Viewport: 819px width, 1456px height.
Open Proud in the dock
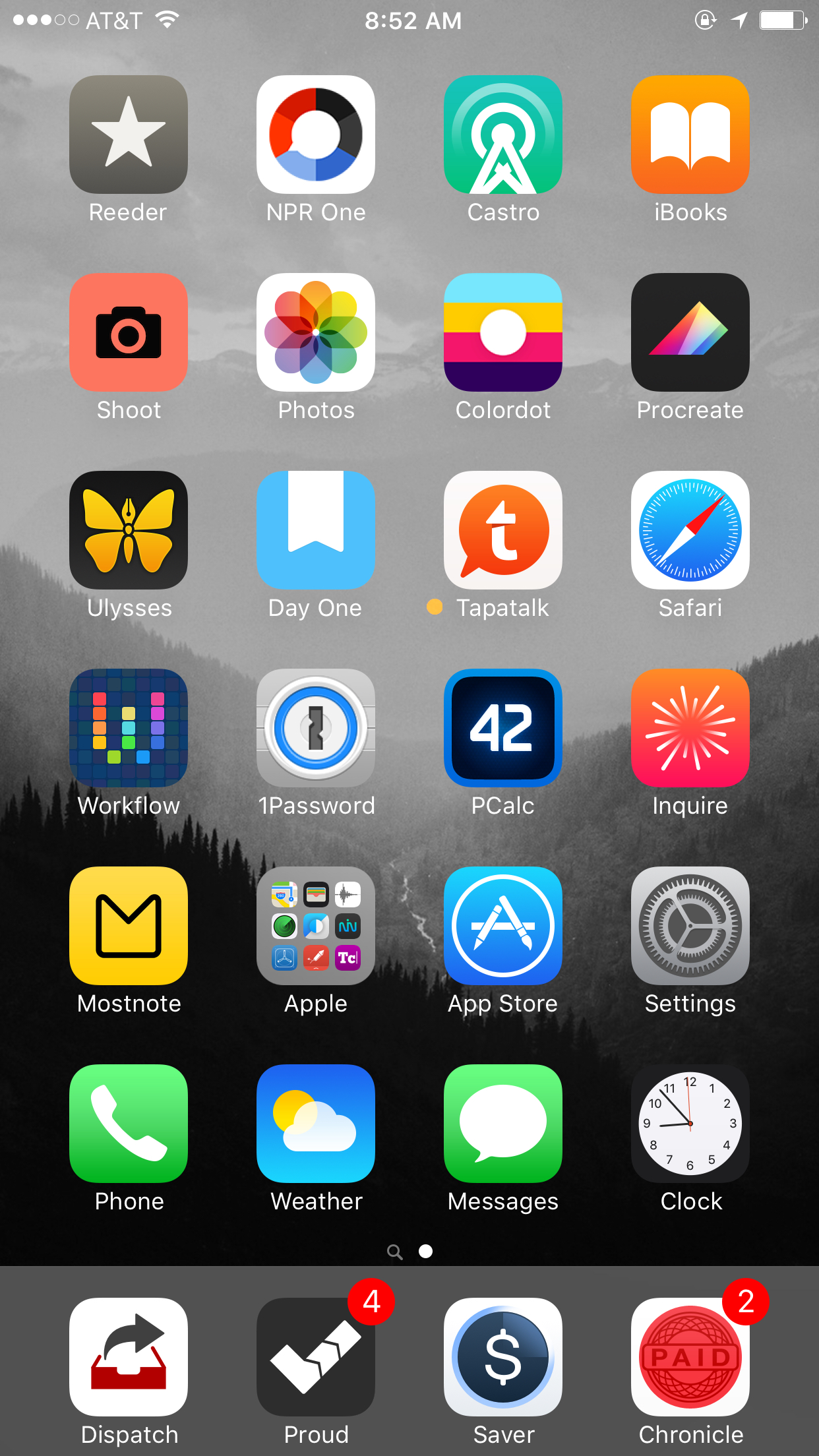pyautogui.click(x=316, y=1357)
